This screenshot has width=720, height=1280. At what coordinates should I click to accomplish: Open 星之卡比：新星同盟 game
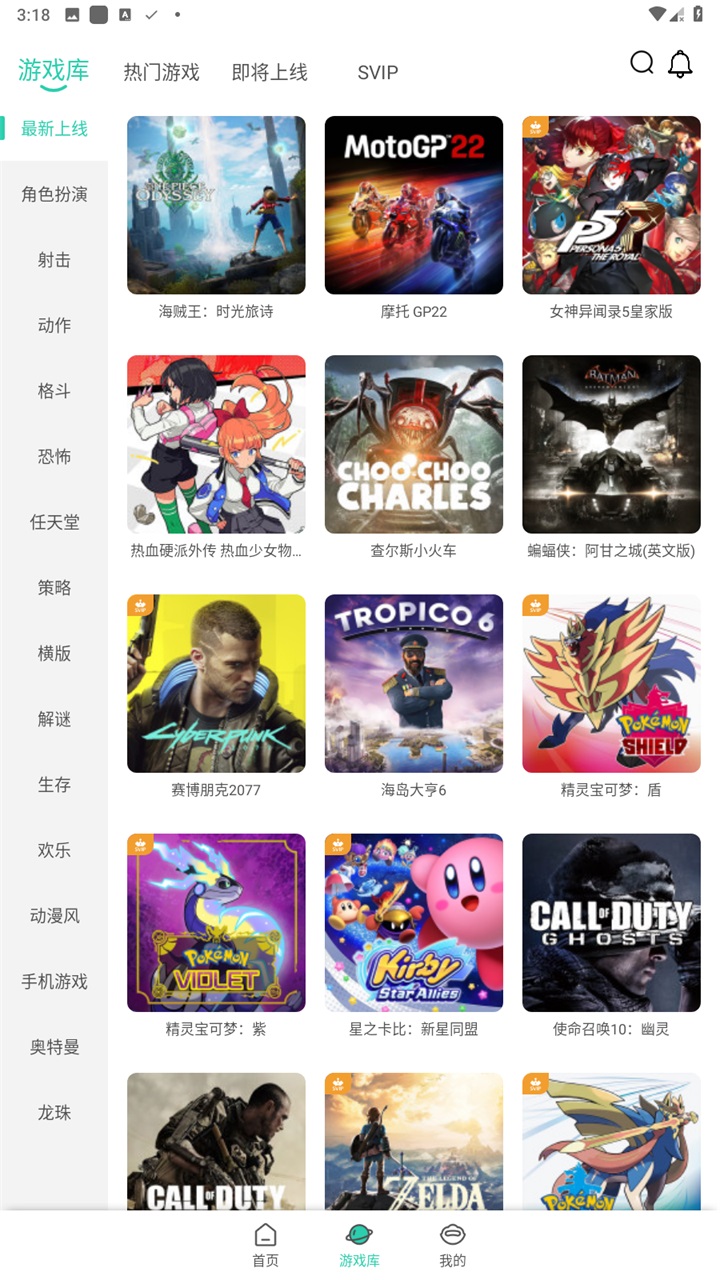414,922
